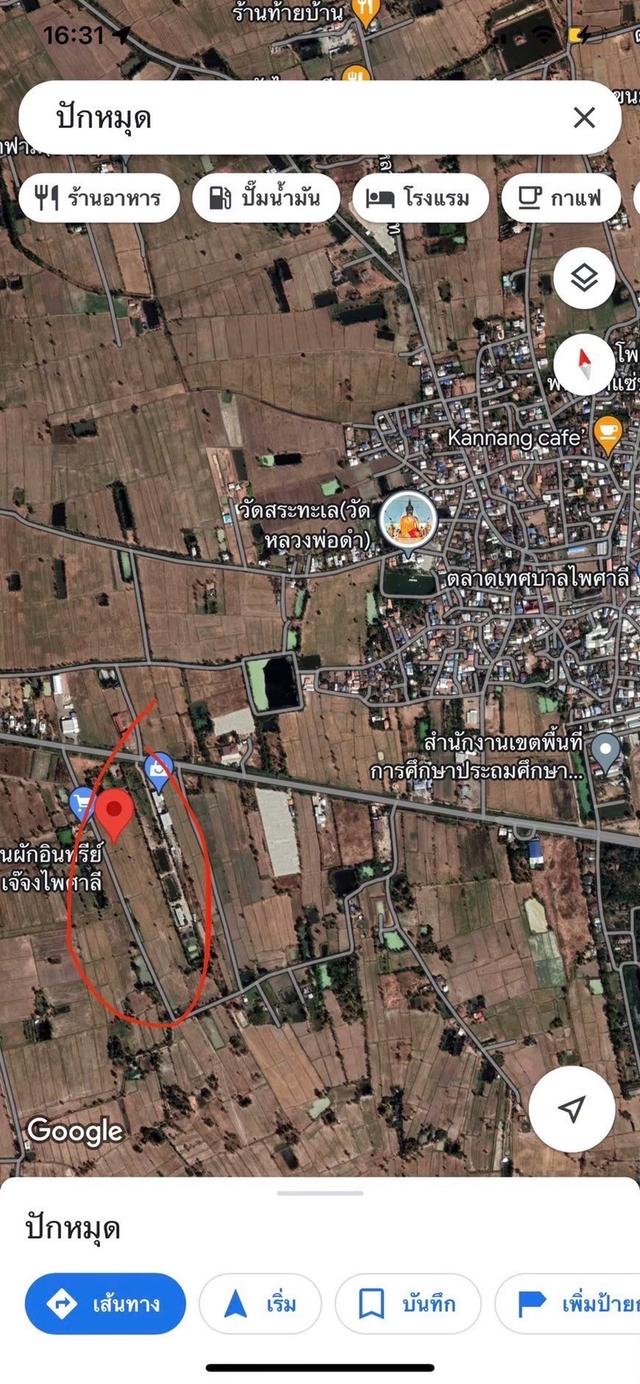Tap the compass to reset north
This screenshot has height=1384, width=640.
point(585,363)
